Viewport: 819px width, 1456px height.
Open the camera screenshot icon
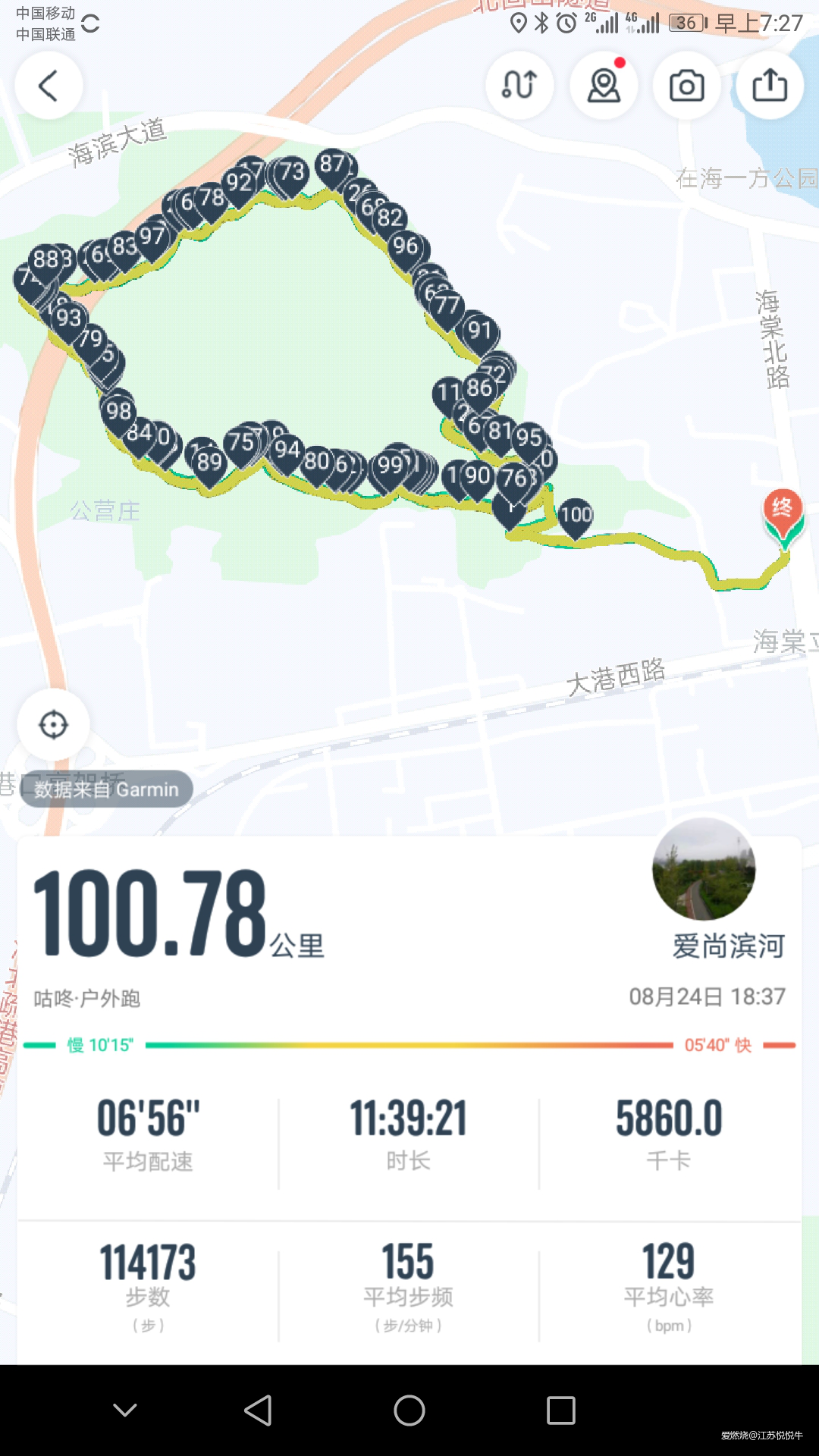point(686,86)
